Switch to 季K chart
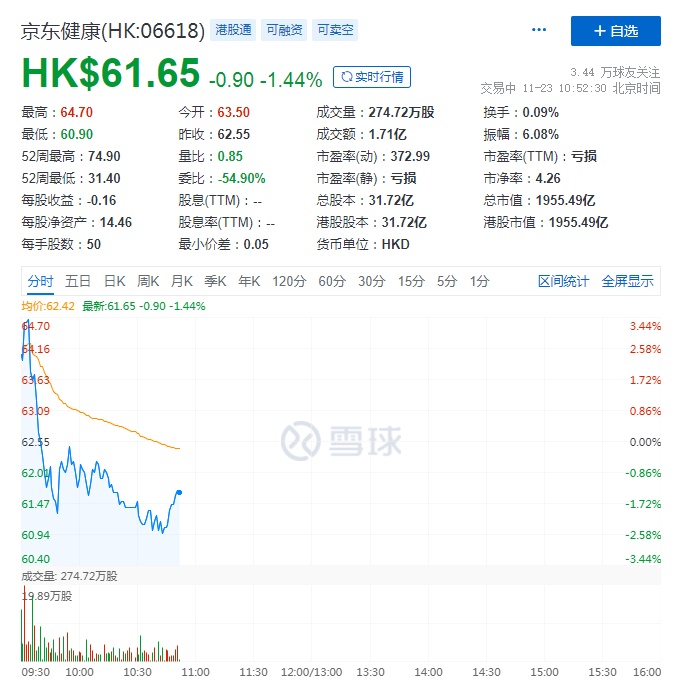This screenshot has width=685, height=687. pos(215,282)
